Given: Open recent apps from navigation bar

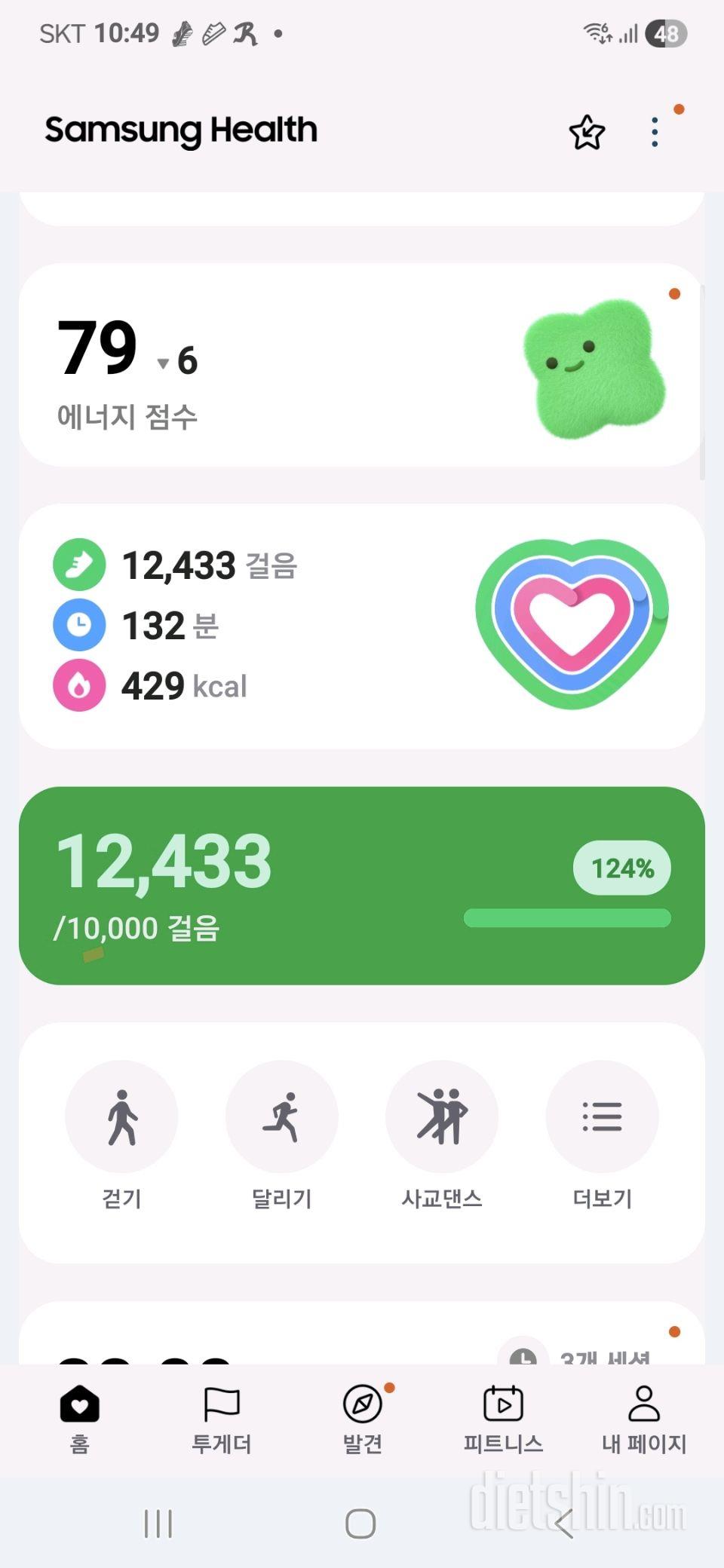Looking at the screenshot, I should point(158,1524).
